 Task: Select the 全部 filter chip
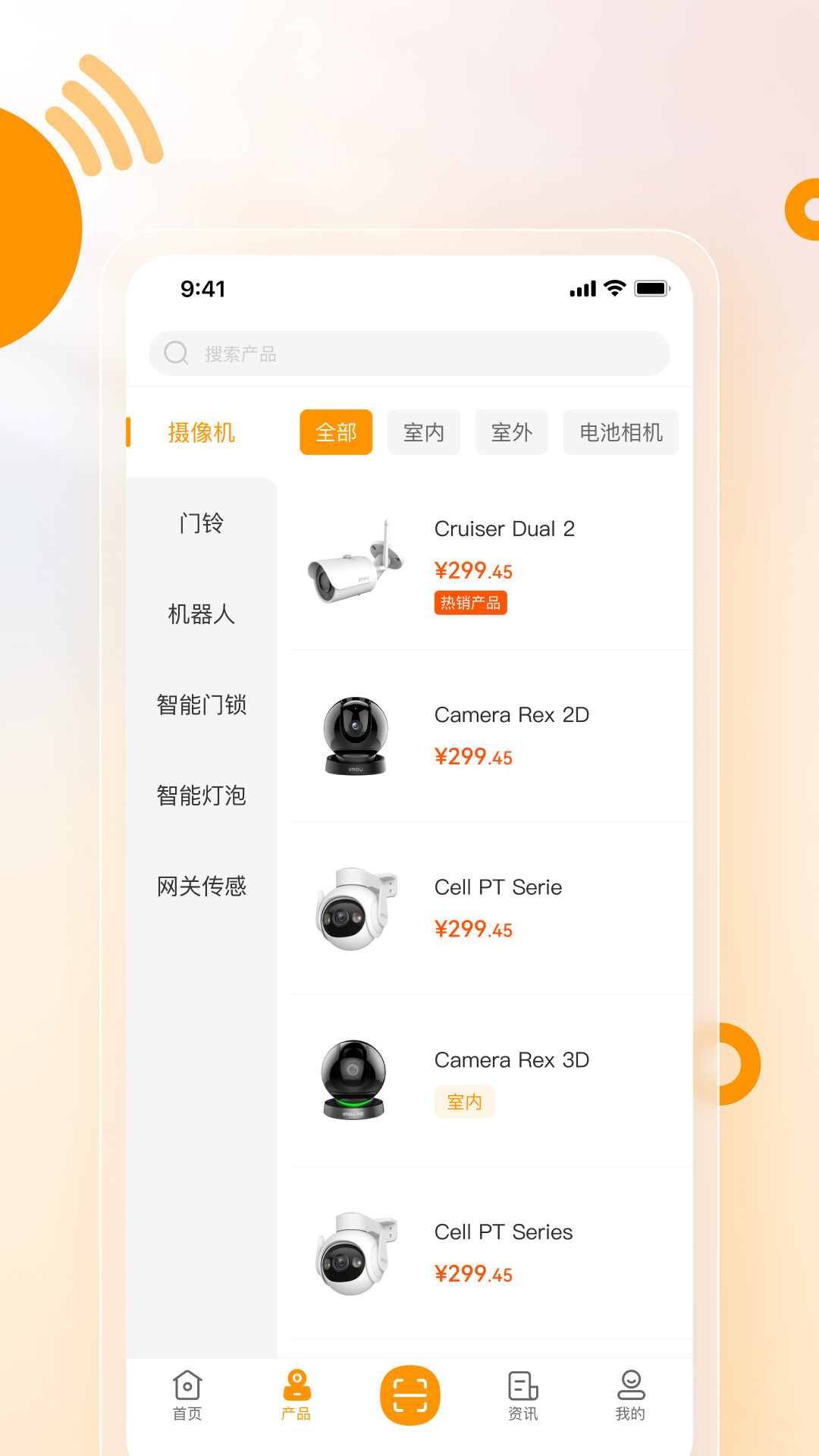[336, 432]
